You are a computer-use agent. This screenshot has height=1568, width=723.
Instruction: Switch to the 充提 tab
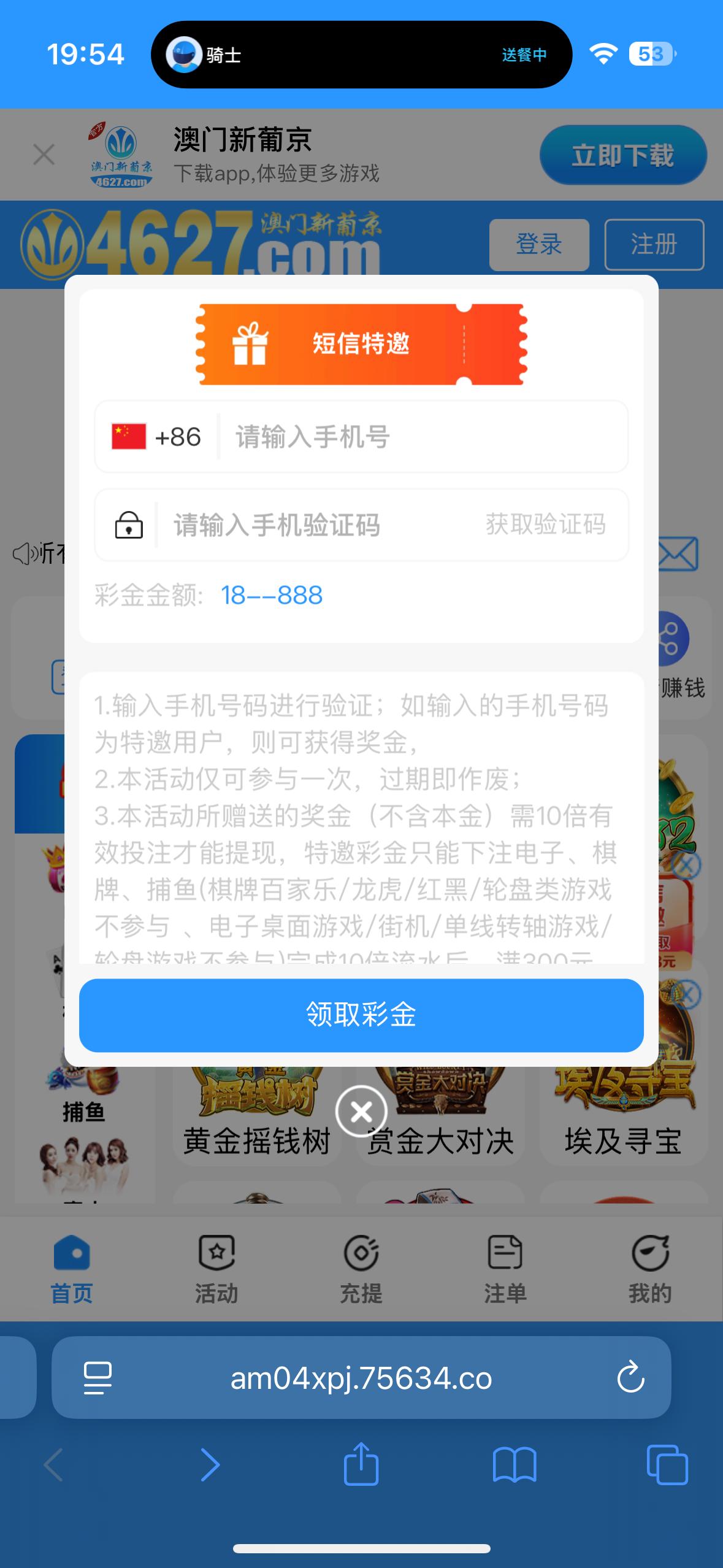point(361,1269)
